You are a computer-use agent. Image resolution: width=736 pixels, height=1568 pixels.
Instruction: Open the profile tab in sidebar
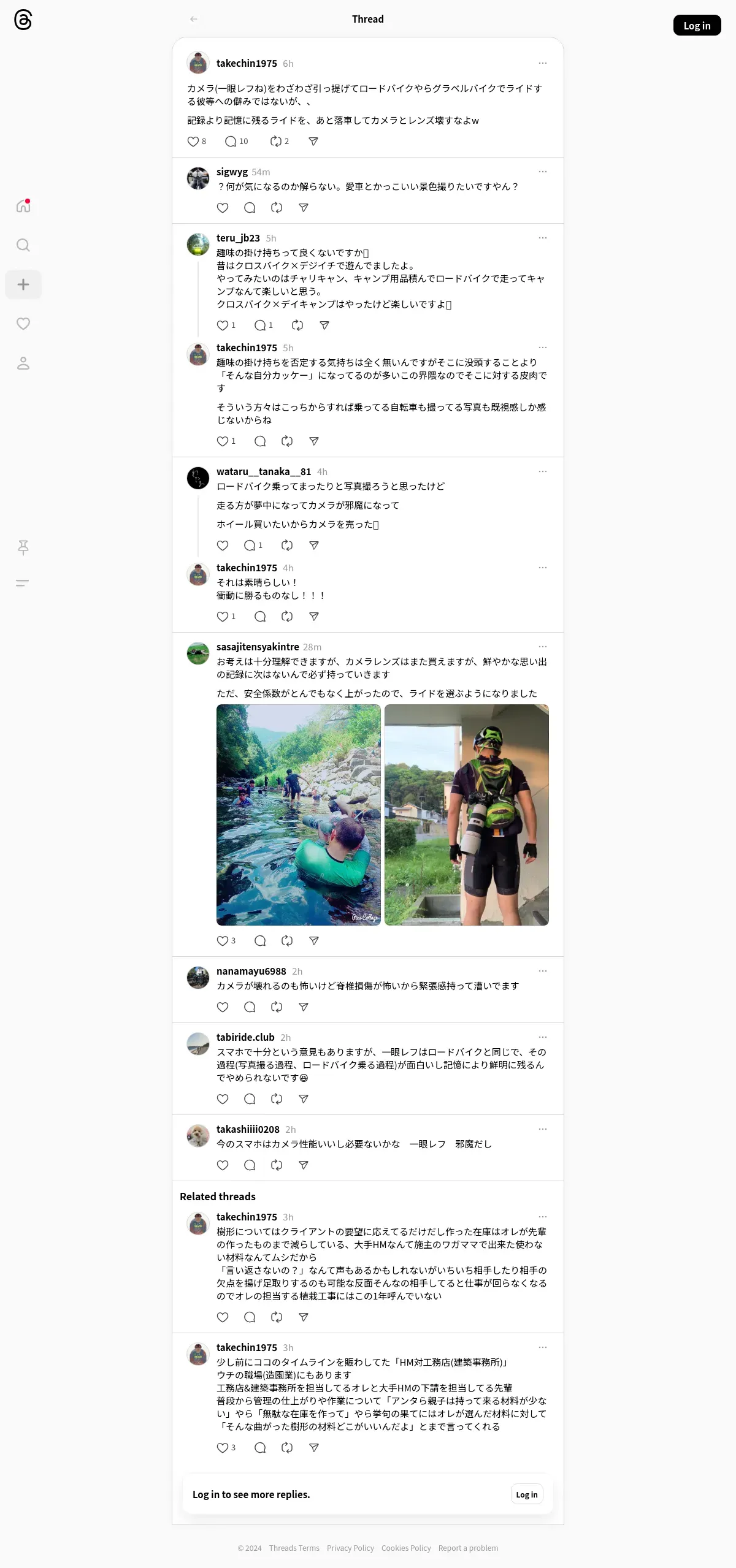pyautogui.click(x=23, y=363)
